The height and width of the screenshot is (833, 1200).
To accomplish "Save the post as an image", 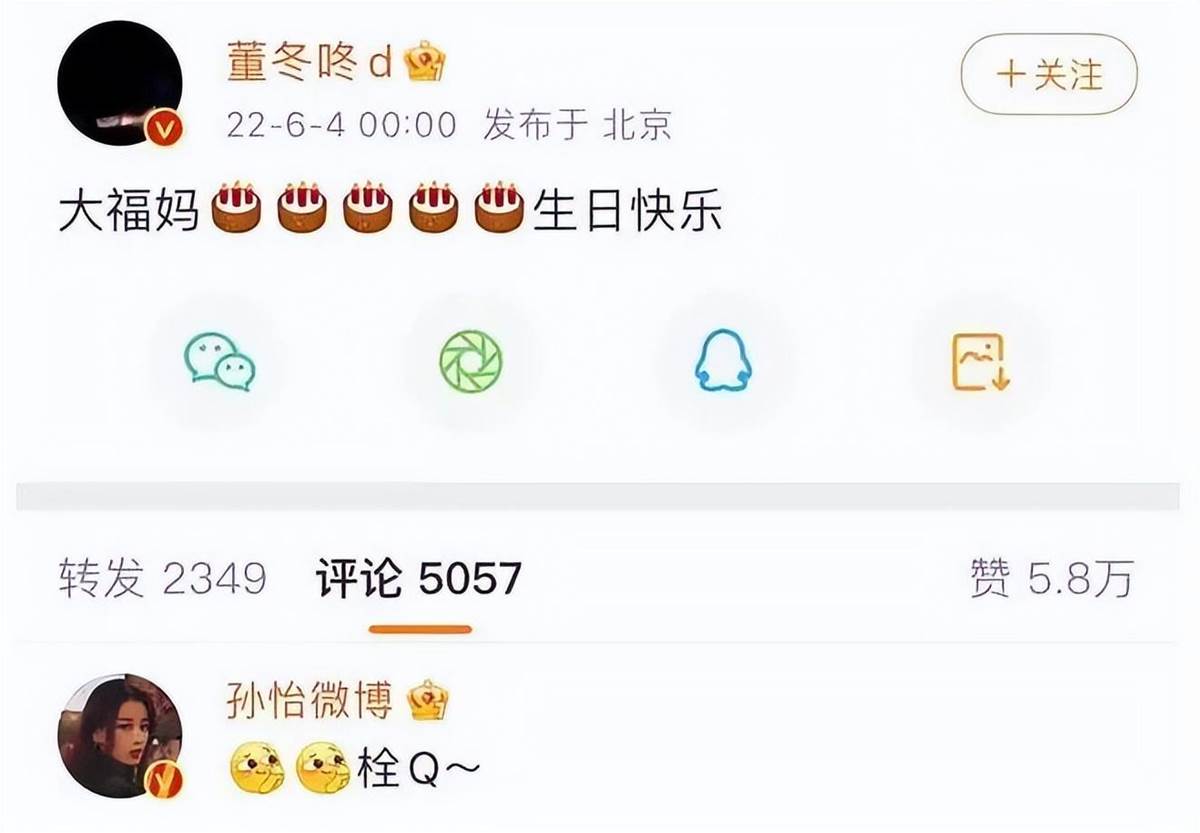I will click(x=979, y=361).
